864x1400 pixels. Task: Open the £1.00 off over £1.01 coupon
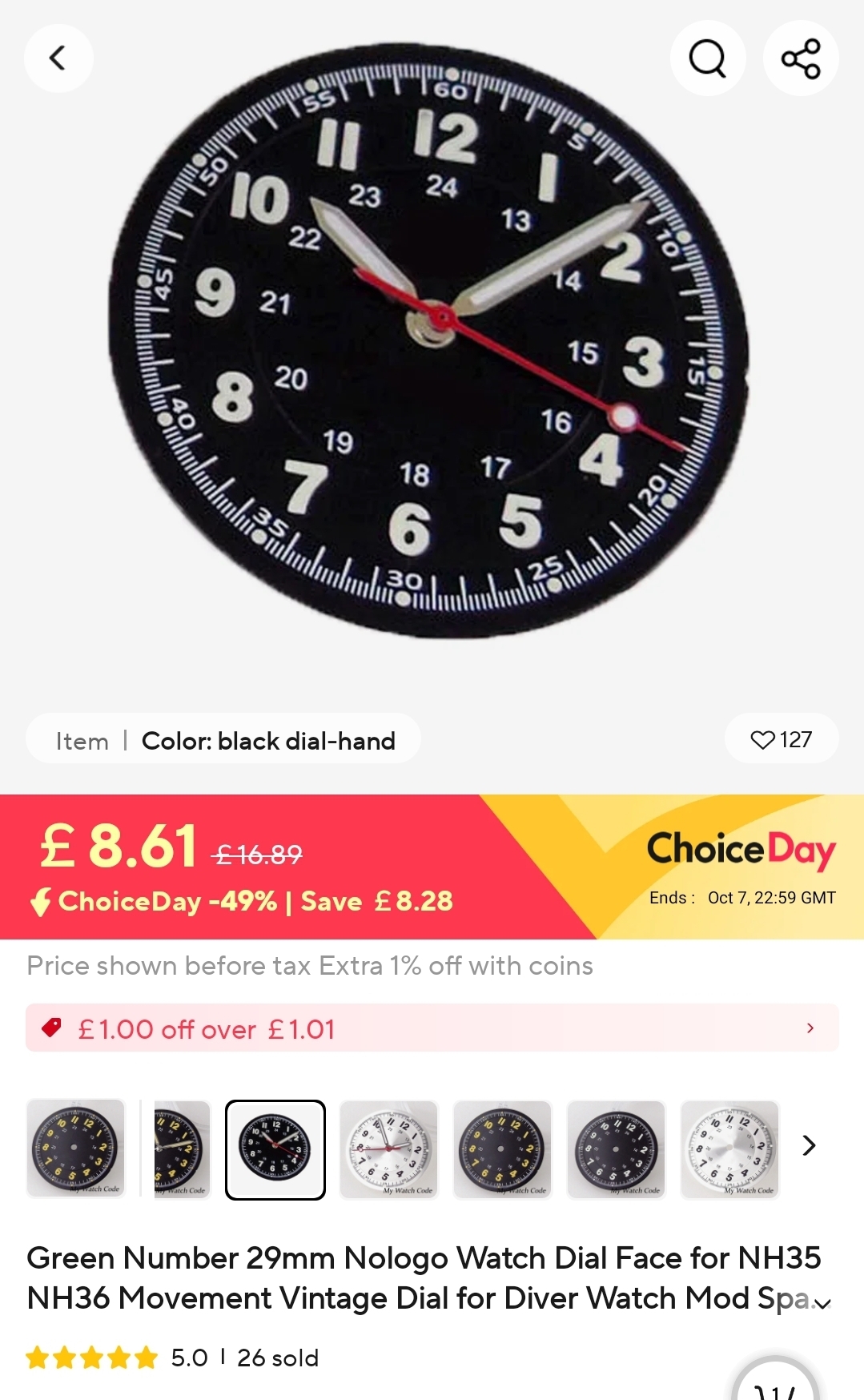(x=432, y=1028)
